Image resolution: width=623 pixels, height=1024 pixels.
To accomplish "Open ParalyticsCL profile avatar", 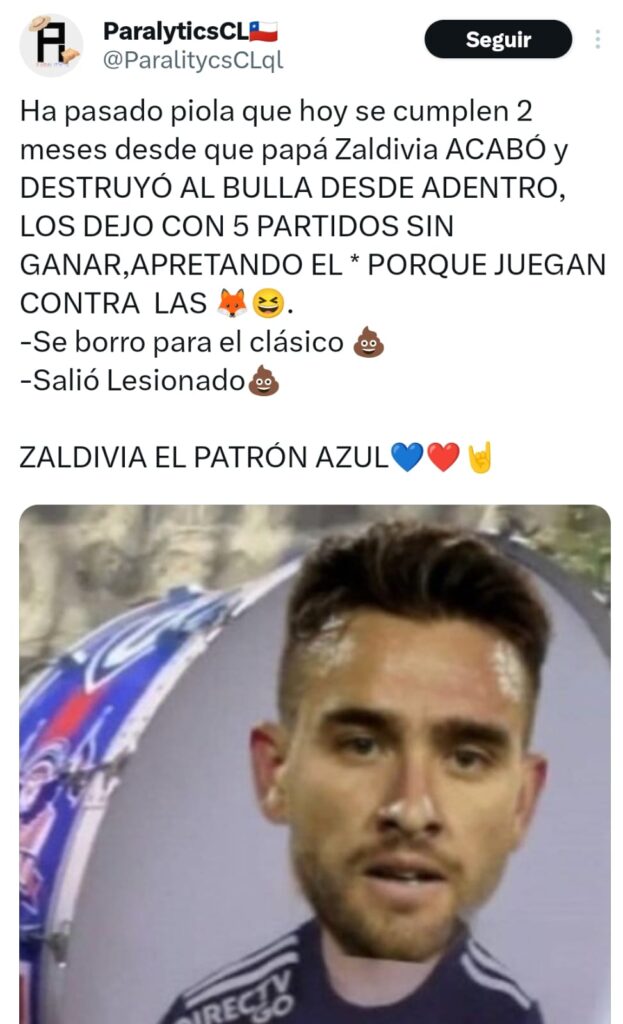I will (51, 45).
